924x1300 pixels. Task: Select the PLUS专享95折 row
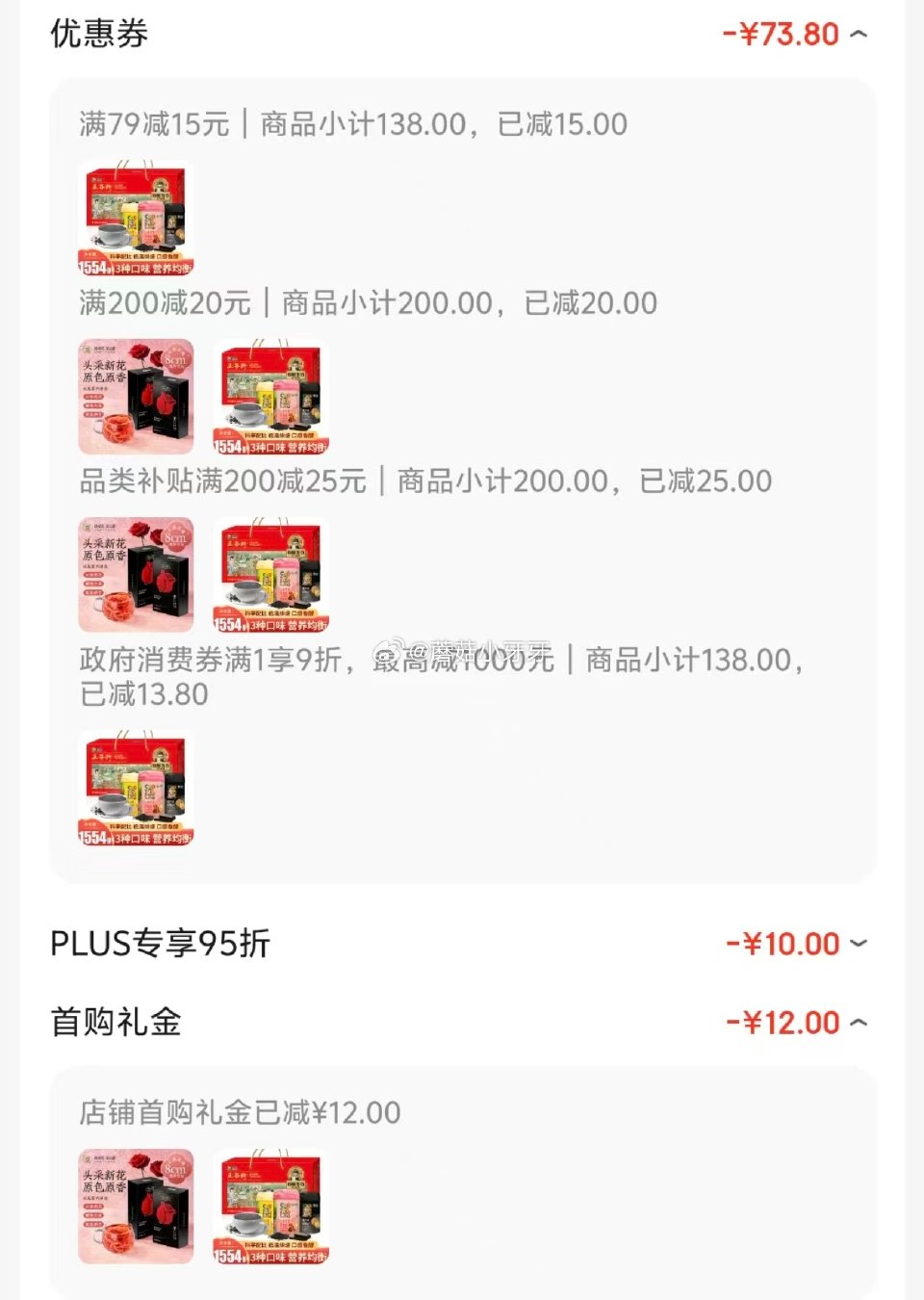[x=160, y=944]
